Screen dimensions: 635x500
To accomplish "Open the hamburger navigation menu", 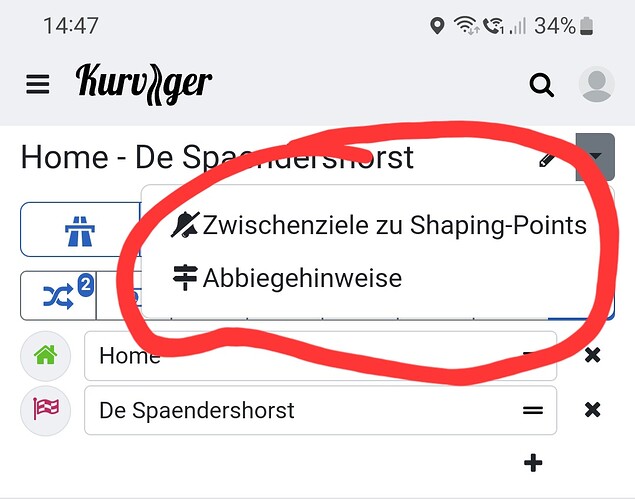I will click(x=38, y=84).
